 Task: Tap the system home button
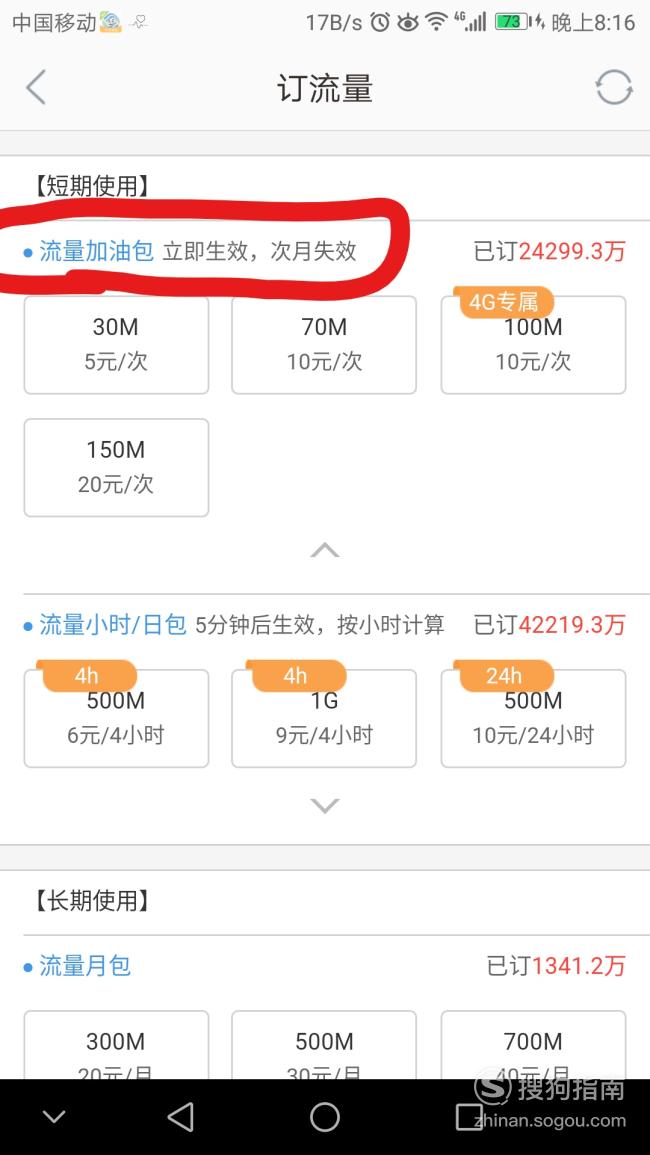click(325, 1117)
